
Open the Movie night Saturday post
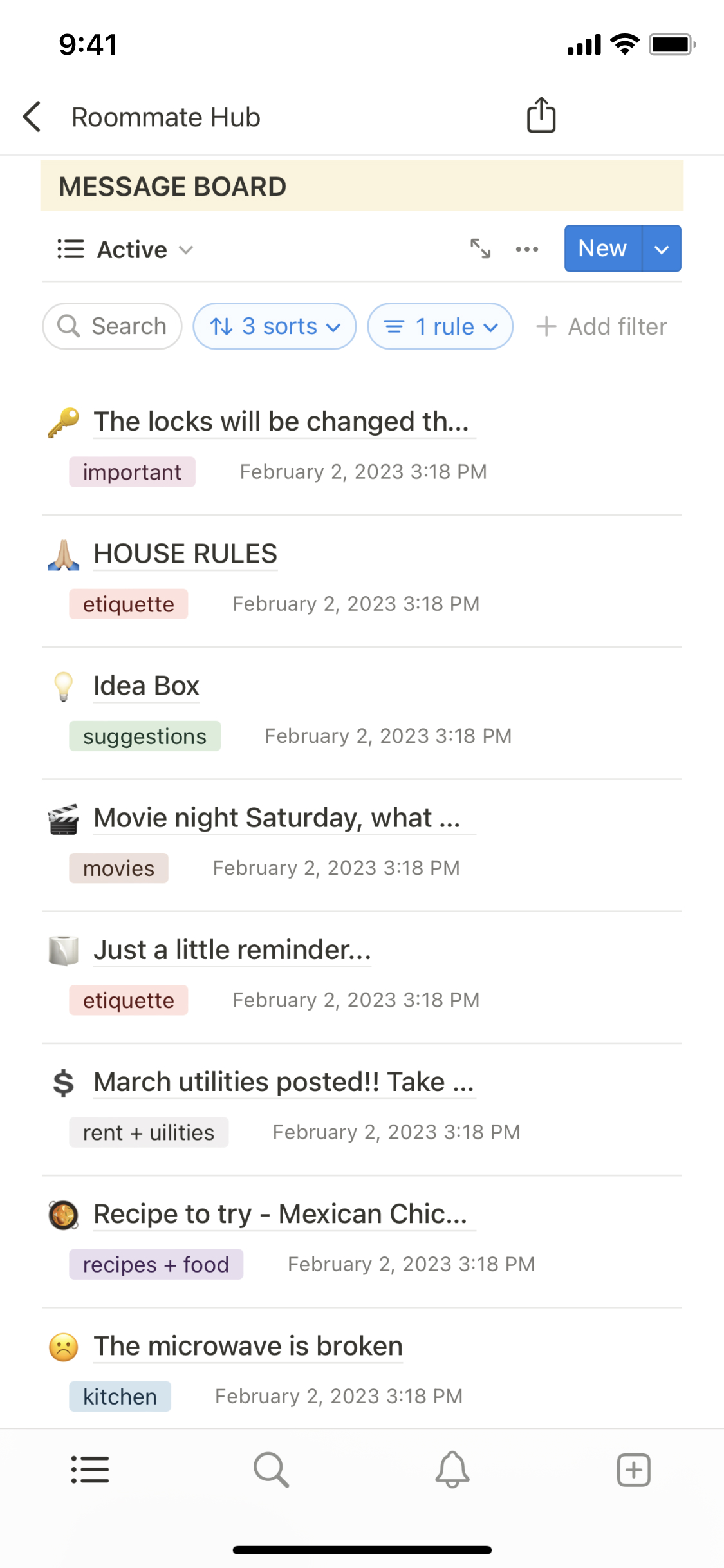(277, 818)
